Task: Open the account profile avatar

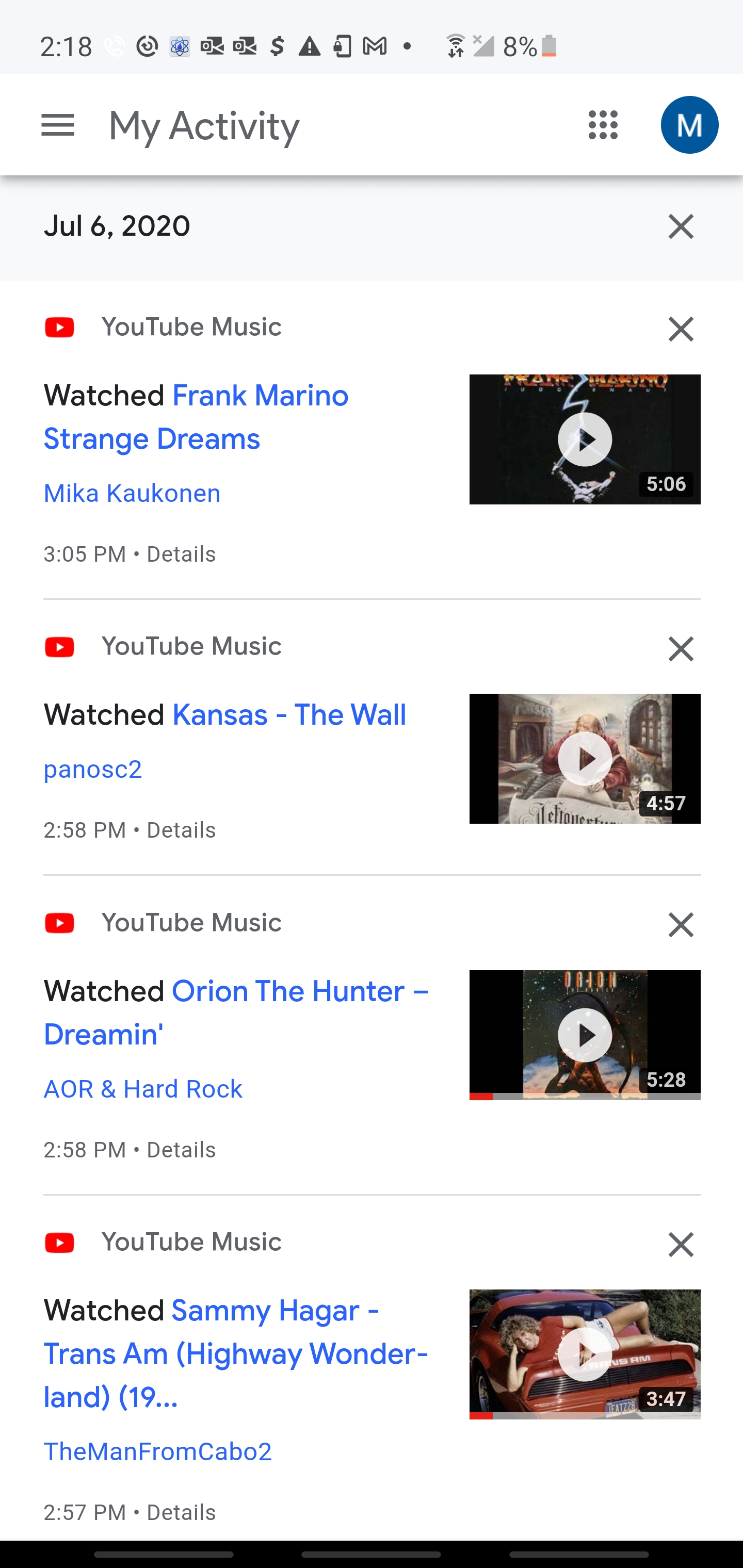Action: coord(689,125)
